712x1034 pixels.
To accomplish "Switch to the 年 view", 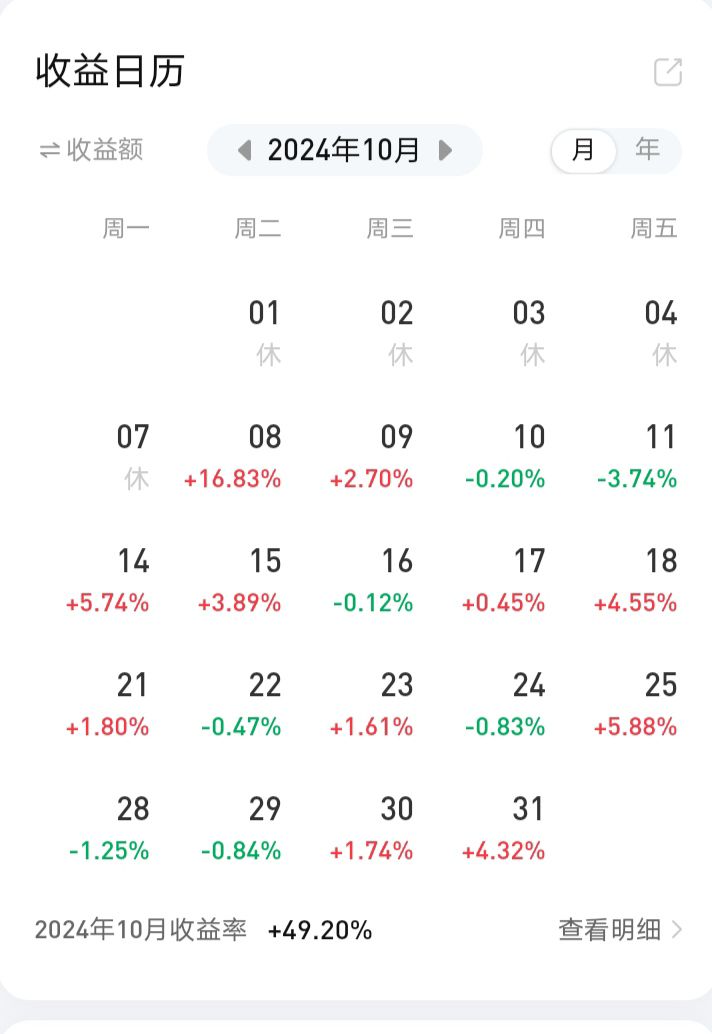I will coord(648,150).
